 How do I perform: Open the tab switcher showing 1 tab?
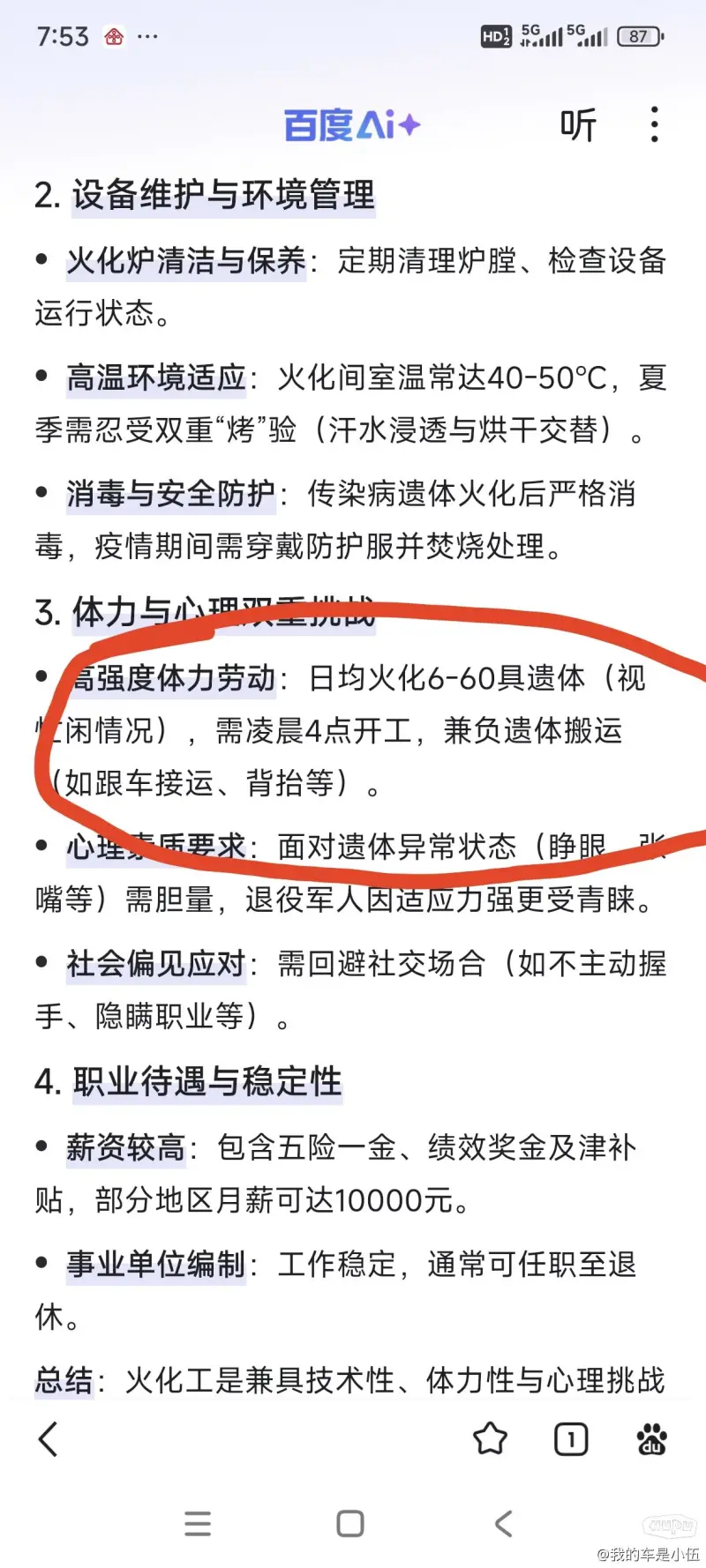(x=571, y=1439)
